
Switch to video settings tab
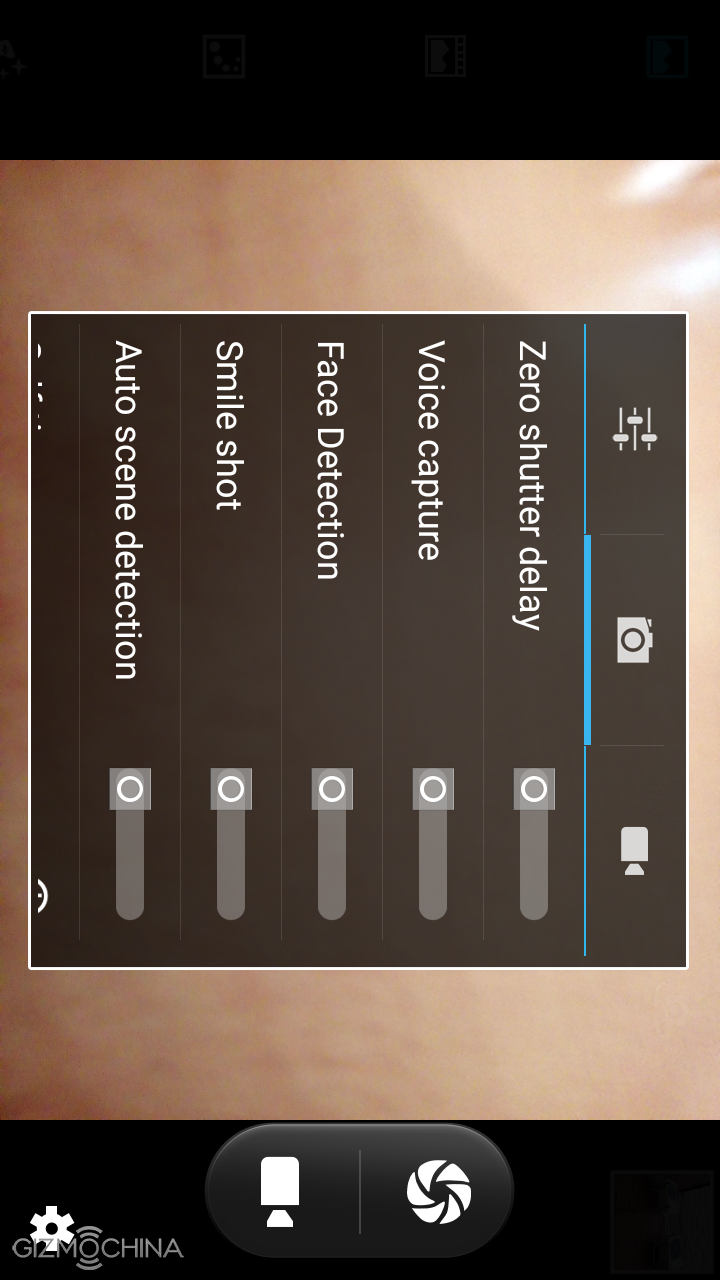pyautogui.click(x=635, y=851)
